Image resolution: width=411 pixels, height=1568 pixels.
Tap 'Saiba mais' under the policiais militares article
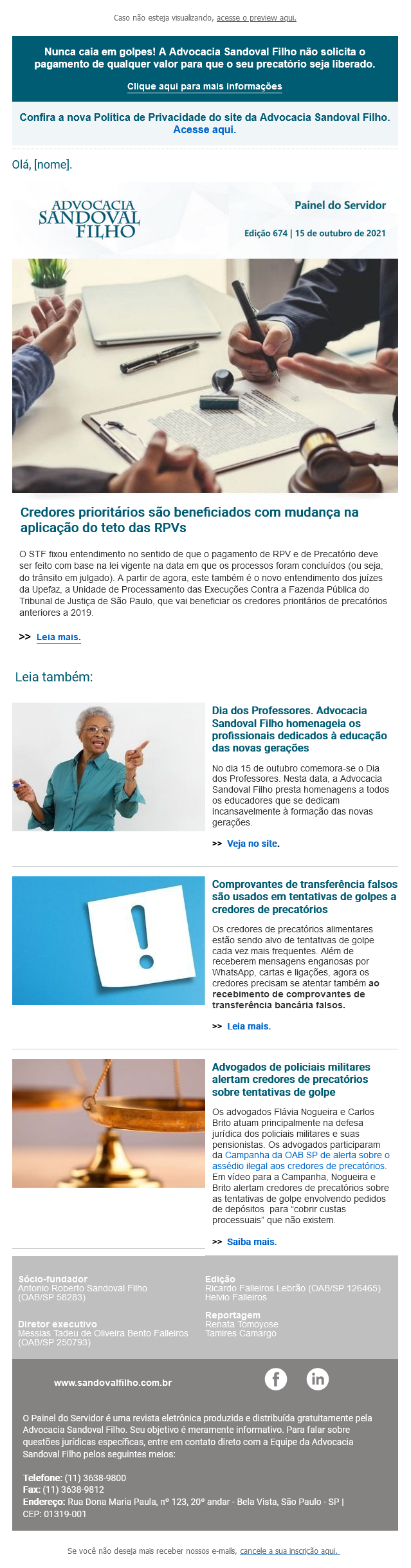tap(251, 1242)
